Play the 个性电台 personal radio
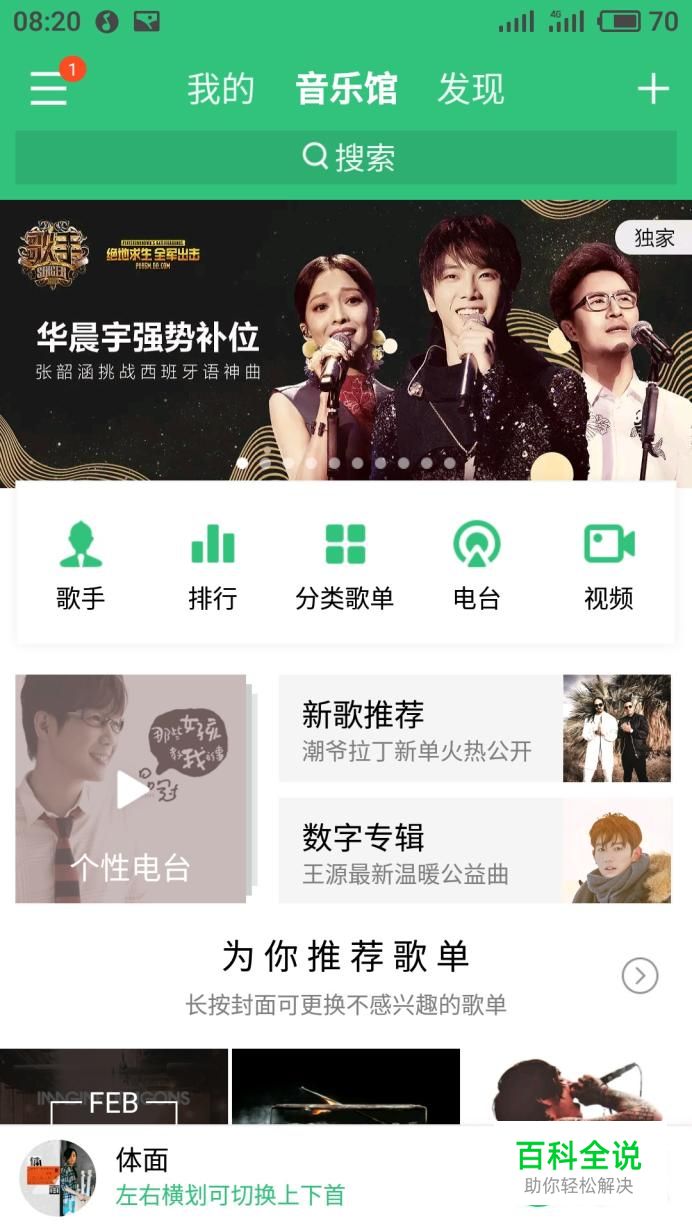 [x=131, y=789]
